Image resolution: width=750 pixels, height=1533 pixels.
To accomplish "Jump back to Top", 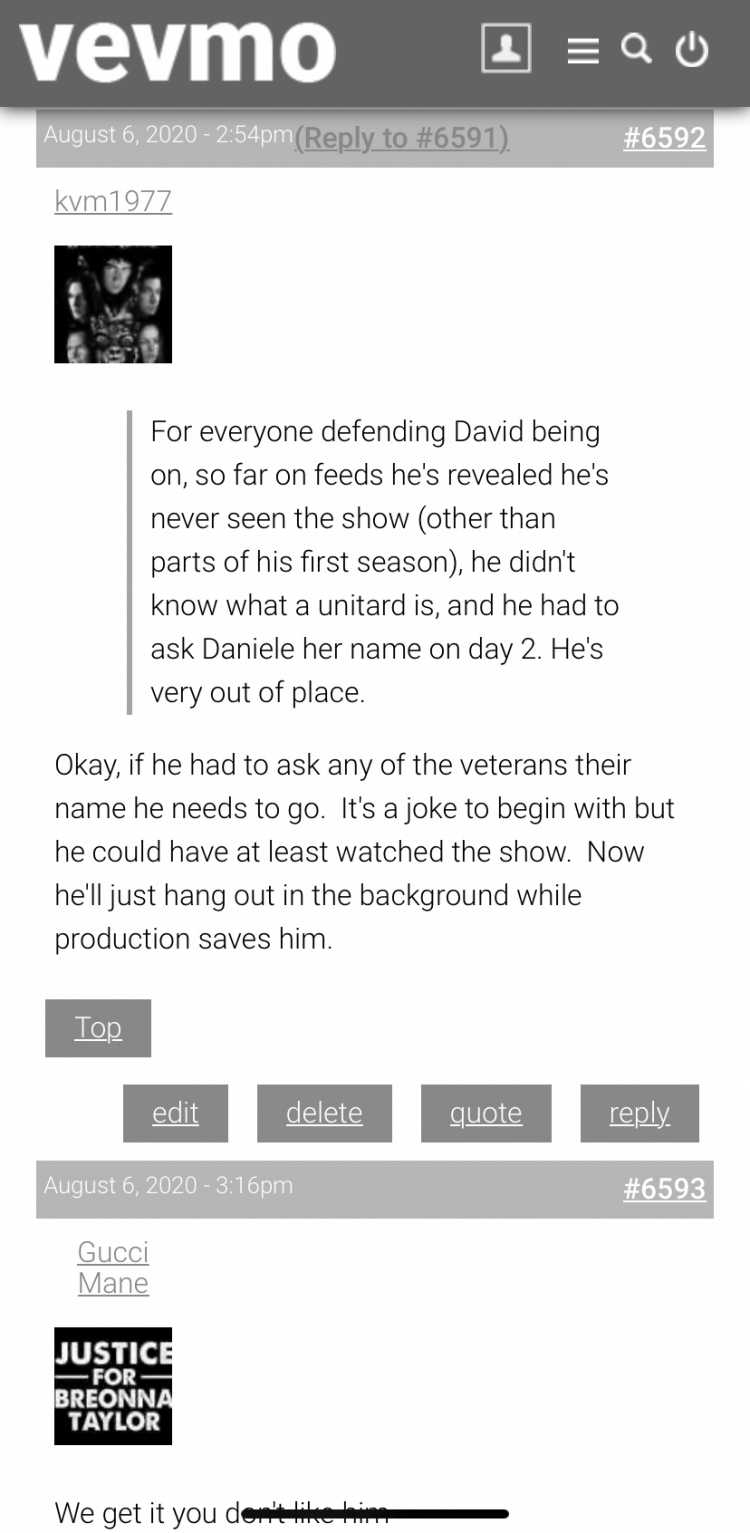I will (98, 1027).
